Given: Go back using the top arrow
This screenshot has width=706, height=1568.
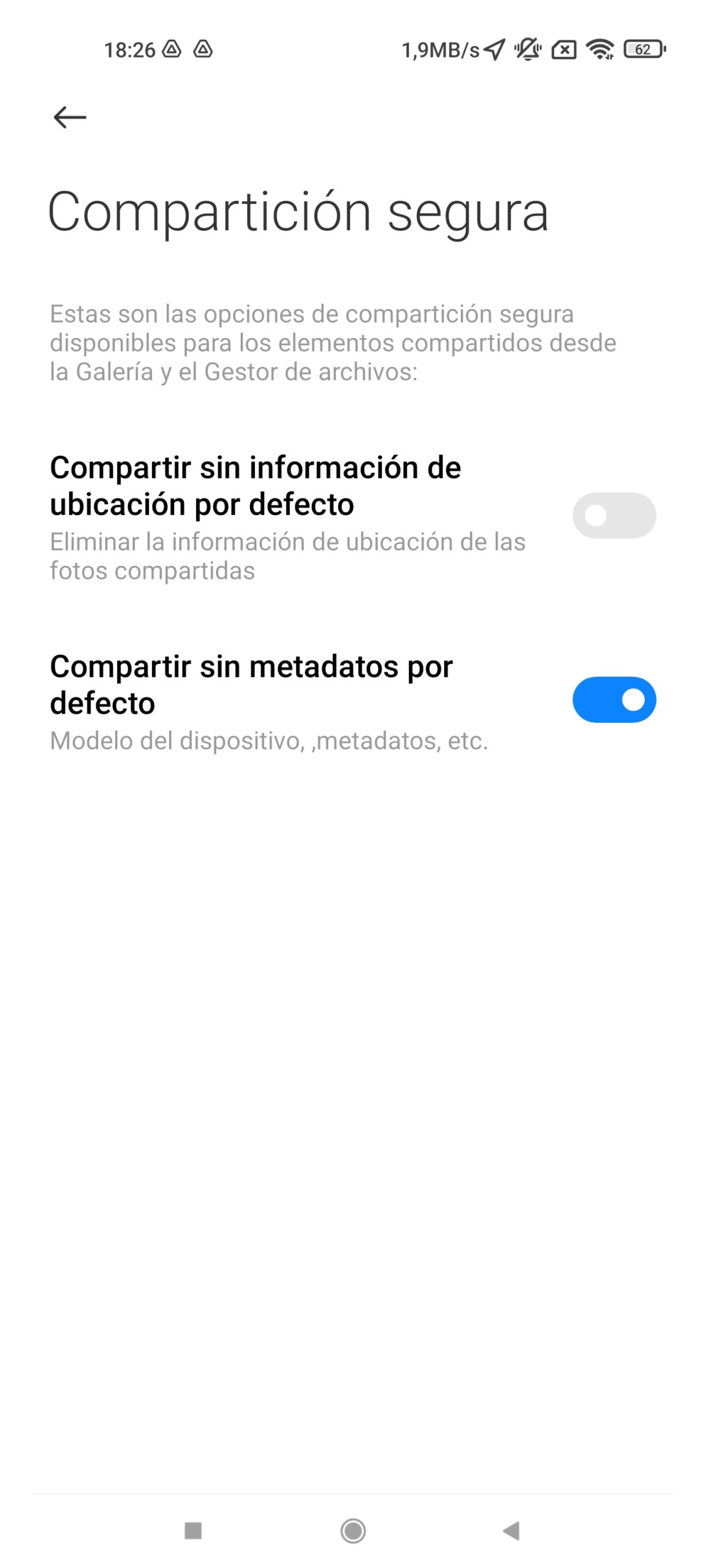Looking at the screenshot, I should 70,117.
